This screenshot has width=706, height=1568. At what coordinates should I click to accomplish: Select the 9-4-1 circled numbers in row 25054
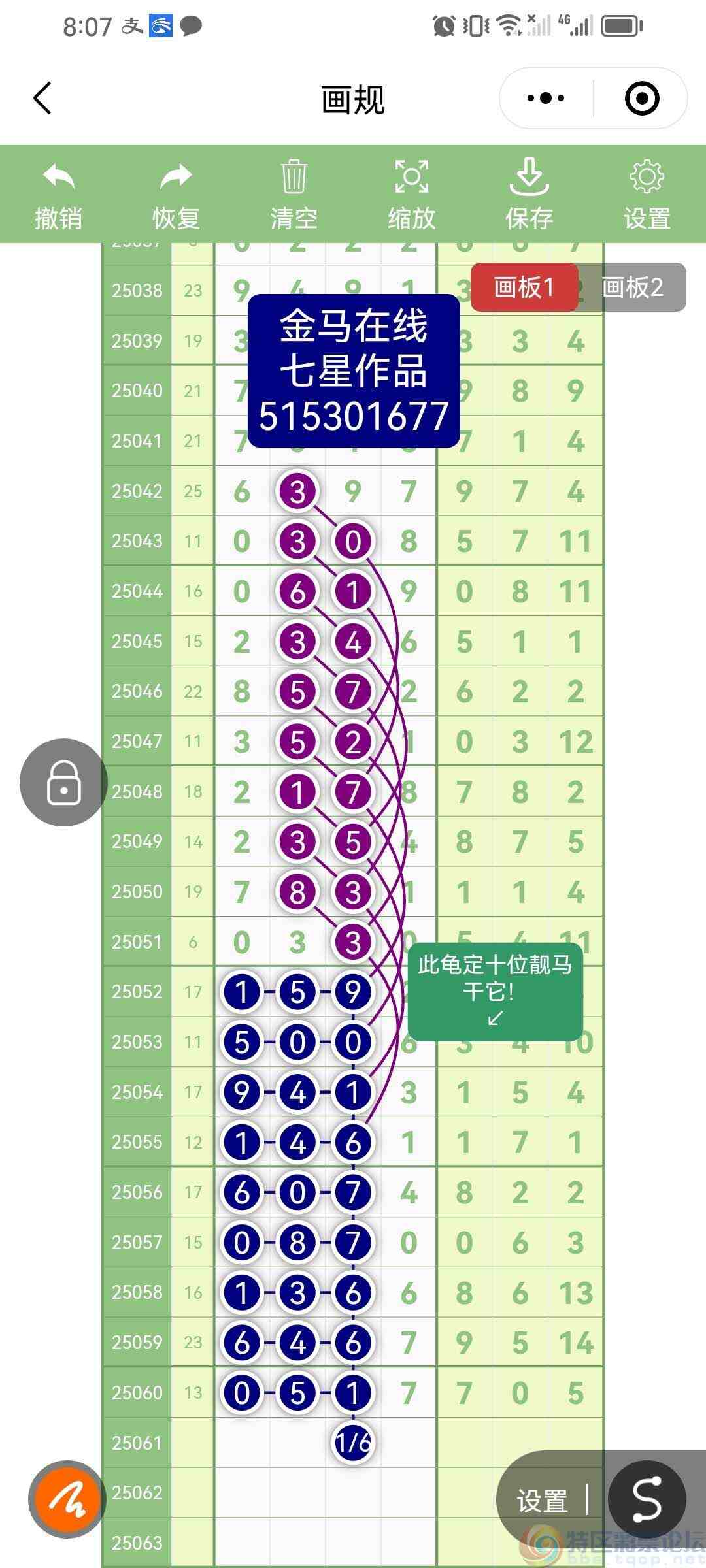(x=297, y=1091)
